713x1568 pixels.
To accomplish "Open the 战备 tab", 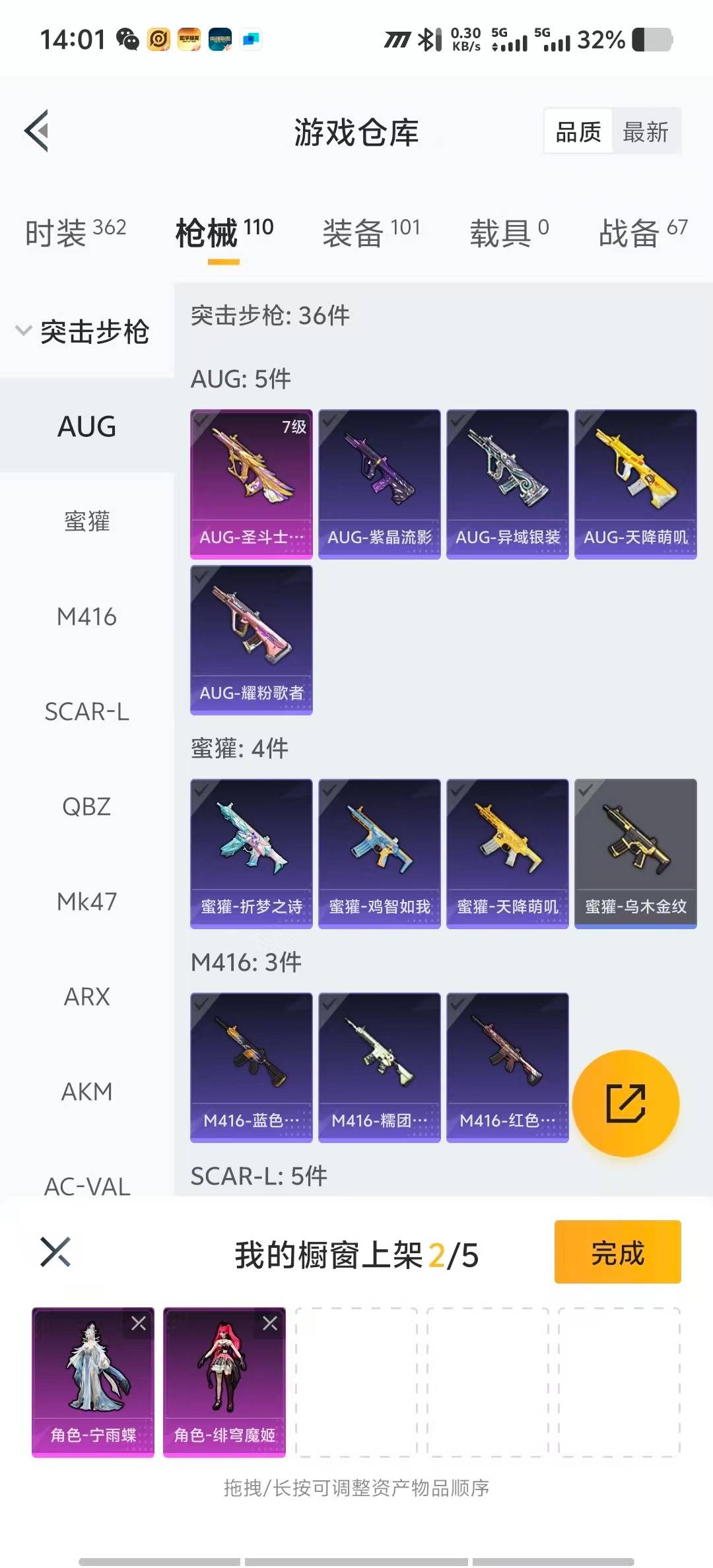I will pyautogui.click(x=642, y=232).
